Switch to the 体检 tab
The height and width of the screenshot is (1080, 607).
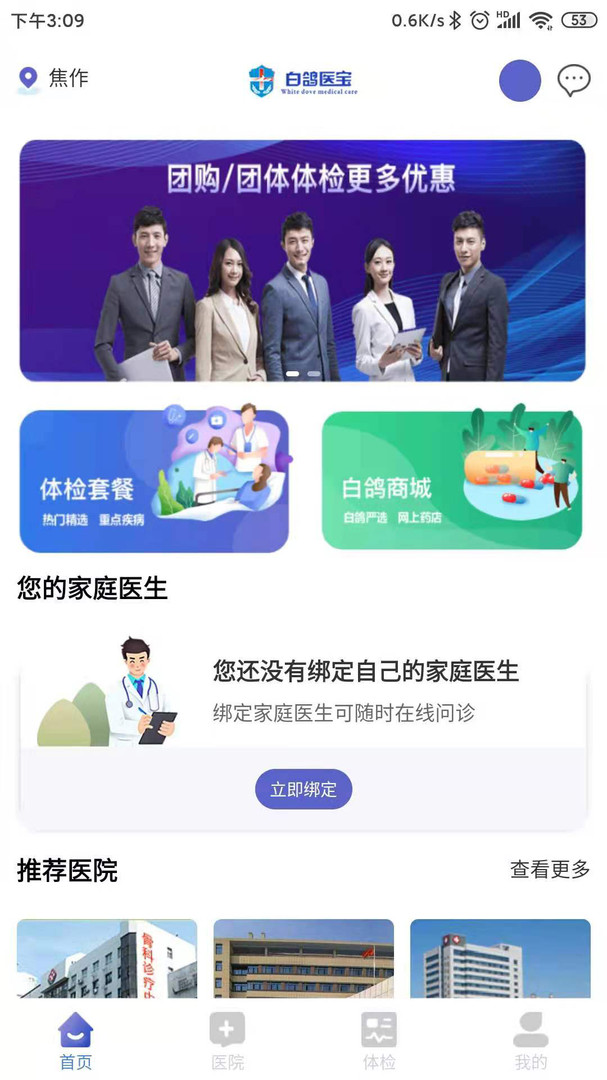coord(379,1040)
